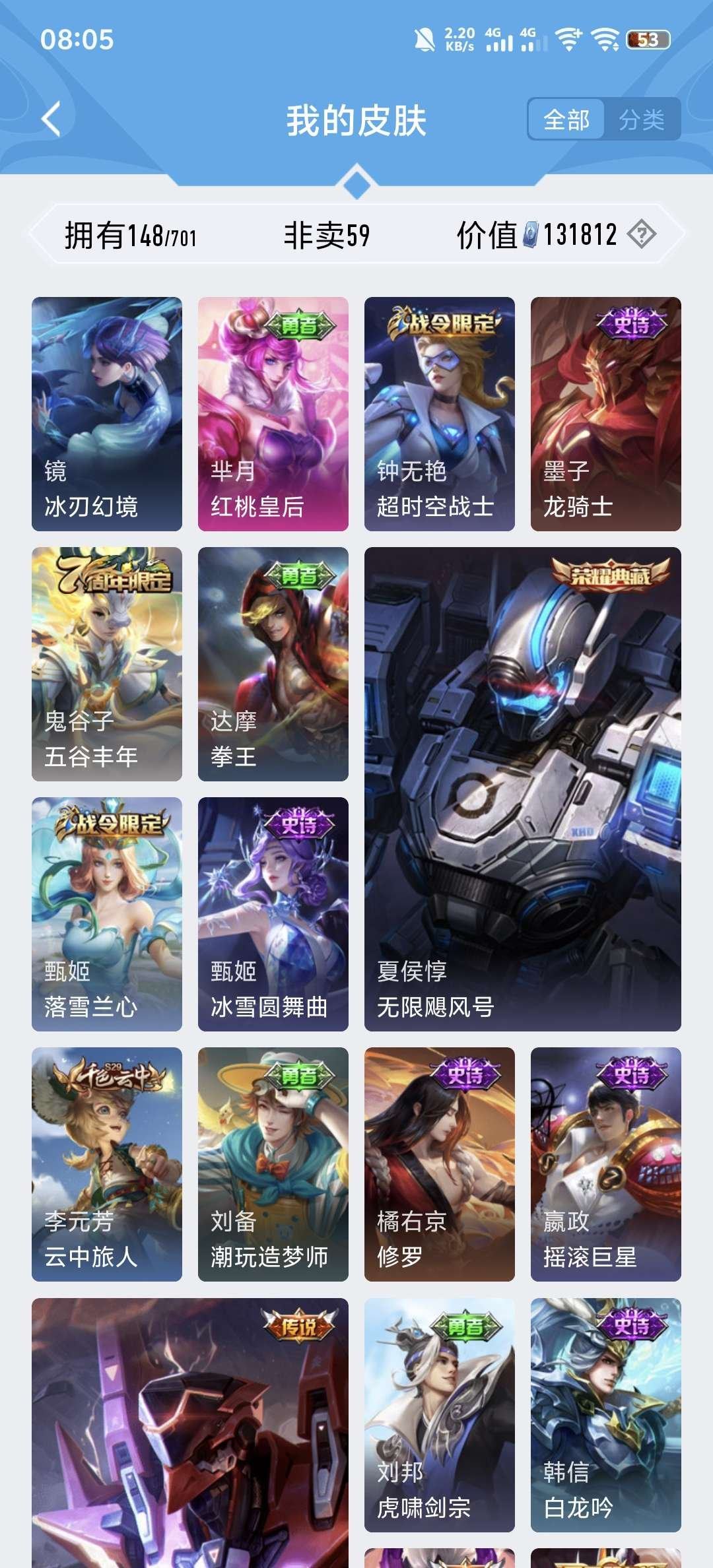The width and height of the screenshot is (713, 1568).
Task: Tap the 勇者 badge on 芈月 skin
Action: click(x=298, y=325)
